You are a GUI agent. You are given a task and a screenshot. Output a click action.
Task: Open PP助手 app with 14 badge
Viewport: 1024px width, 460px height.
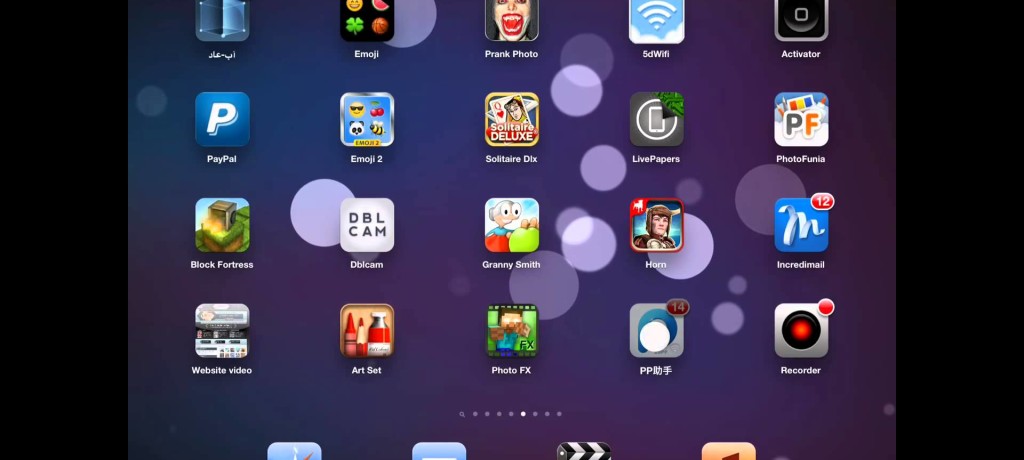(x=657, y=331)
